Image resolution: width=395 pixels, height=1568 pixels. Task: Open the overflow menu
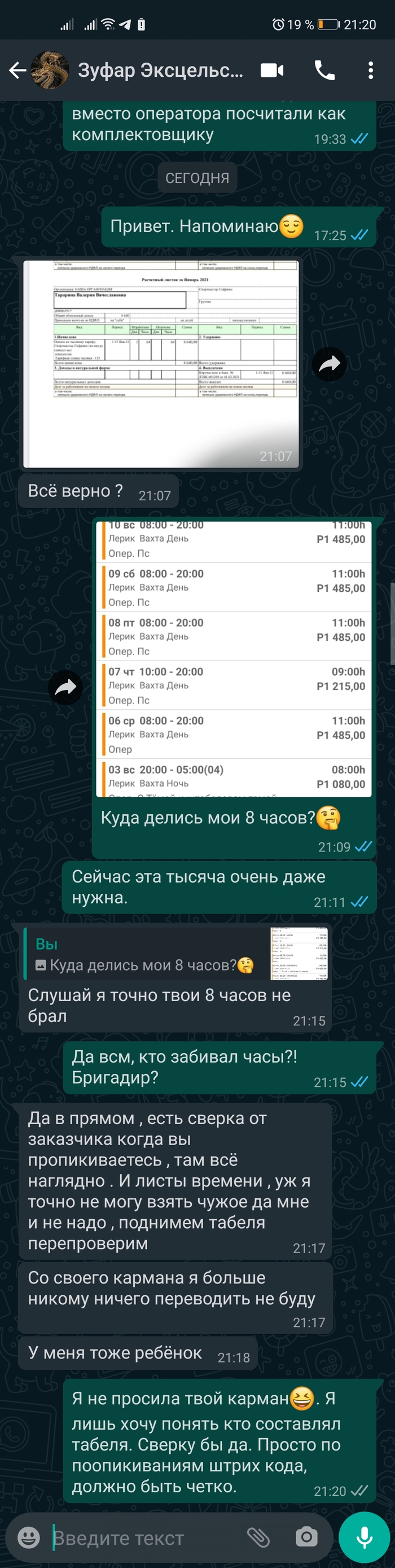click(x=371, y=71)
